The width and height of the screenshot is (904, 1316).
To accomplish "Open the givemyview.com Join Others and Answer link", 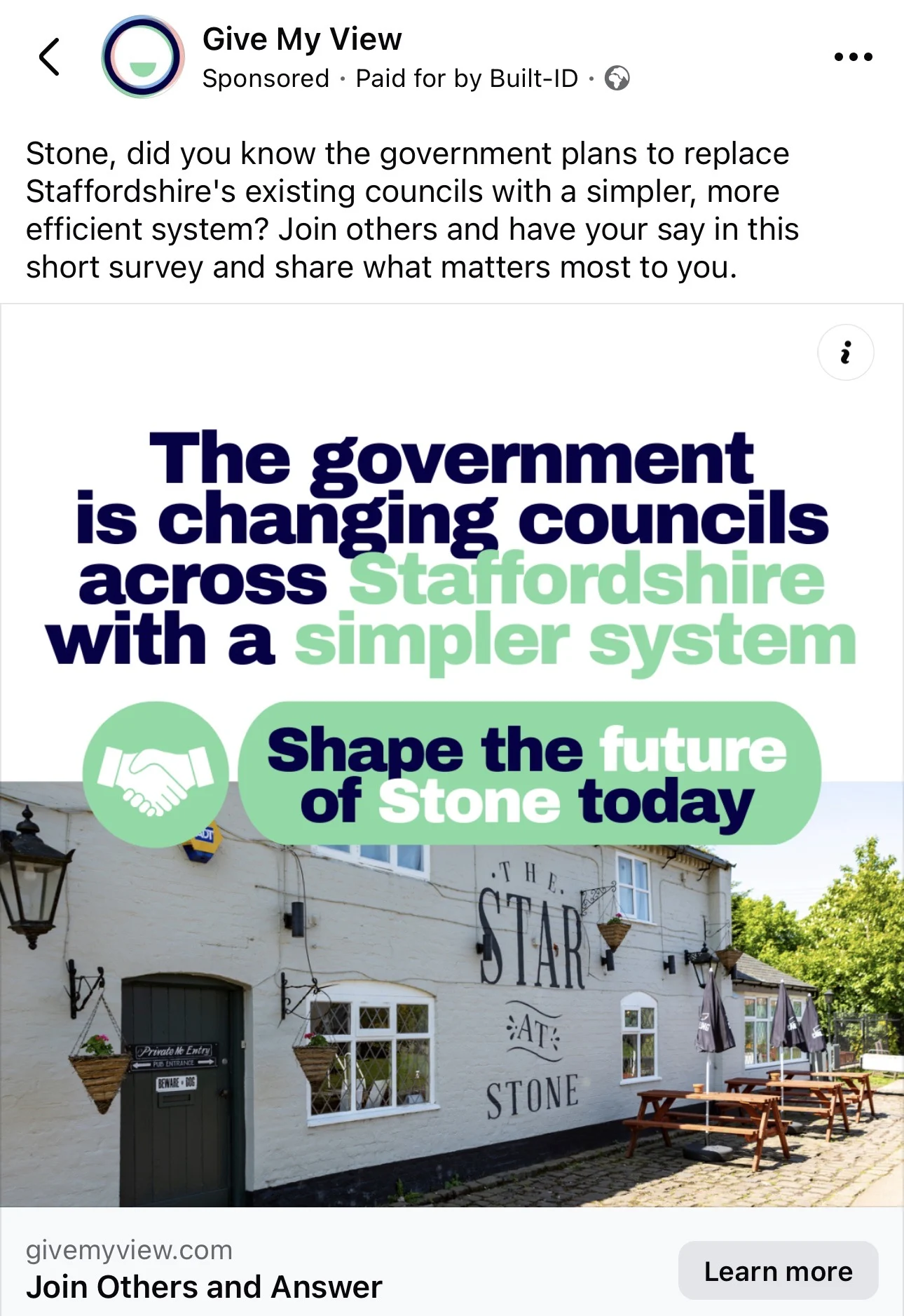I will 204,1270.
